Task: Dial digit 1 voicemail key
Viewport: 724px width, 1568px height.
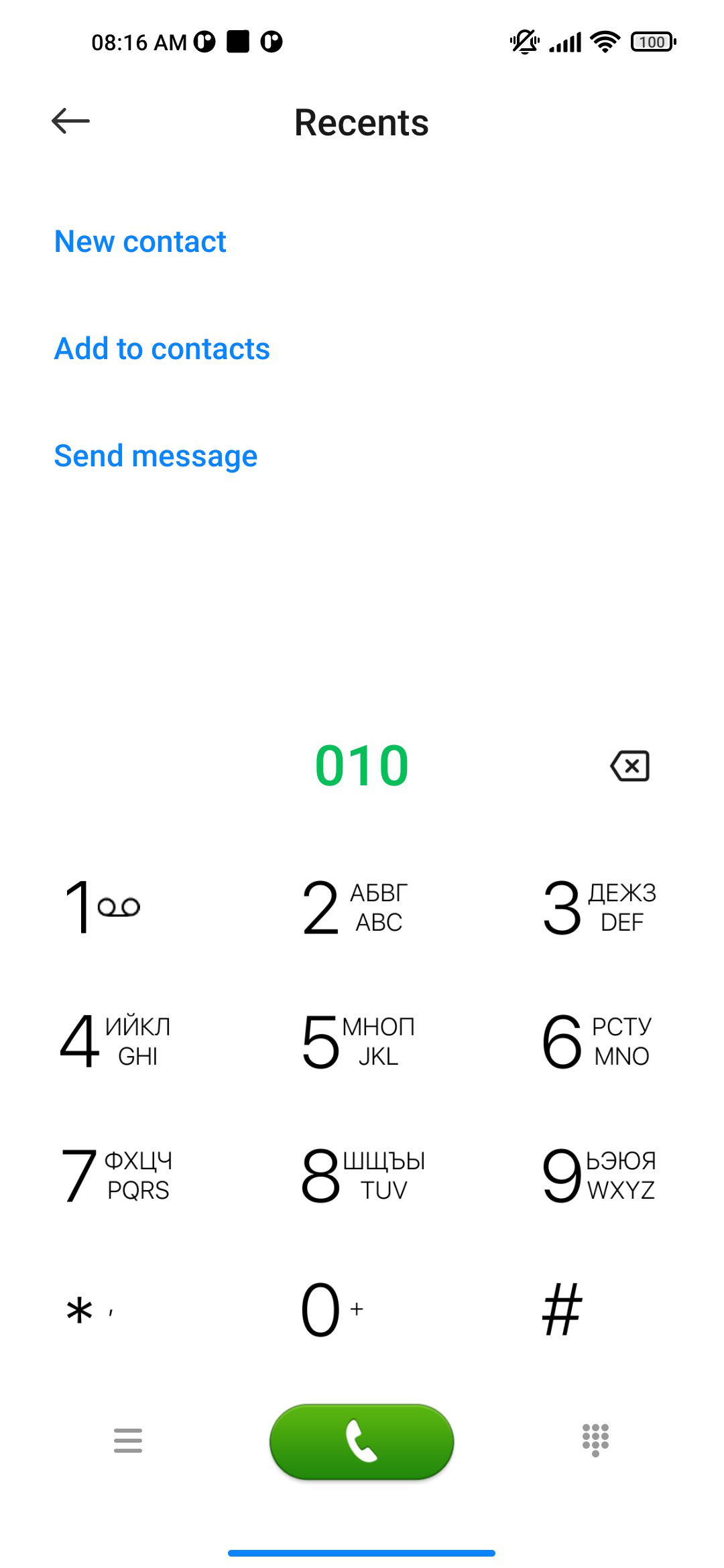Action: 101,907
